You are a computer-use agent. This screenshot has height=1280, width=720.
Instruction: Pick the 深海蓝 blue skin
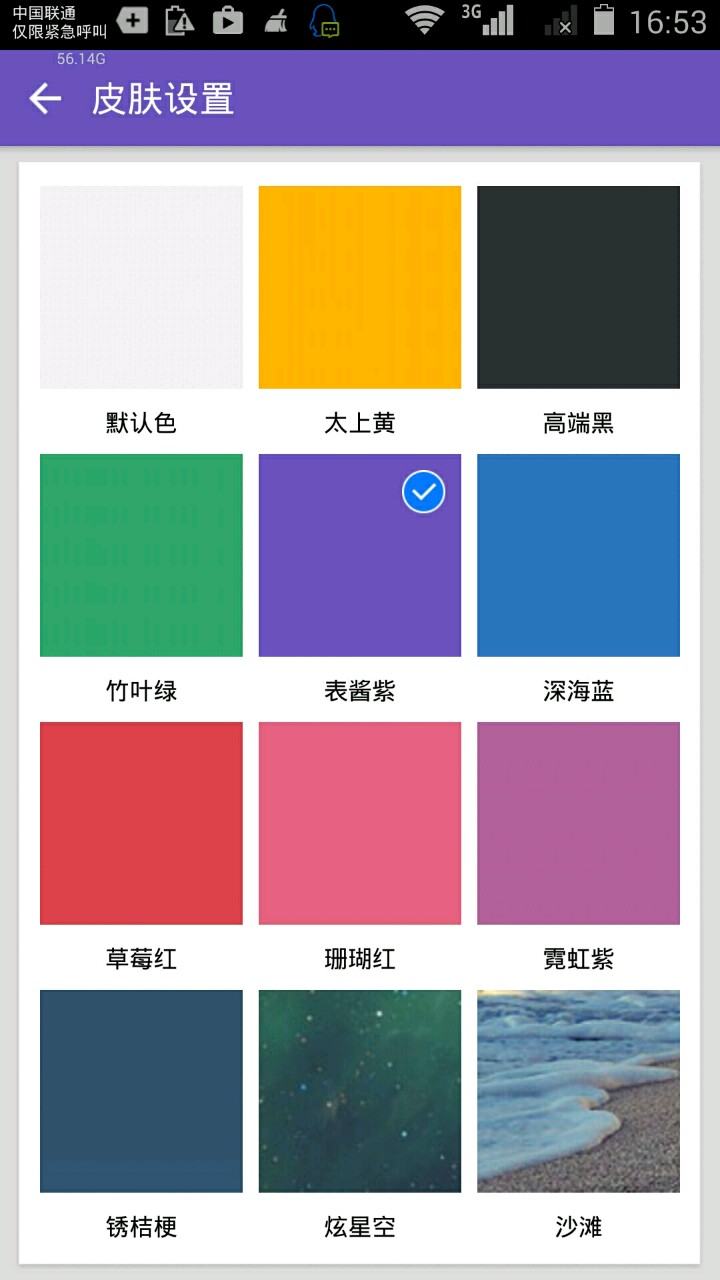pyautogui.click(x=578, y=555)
